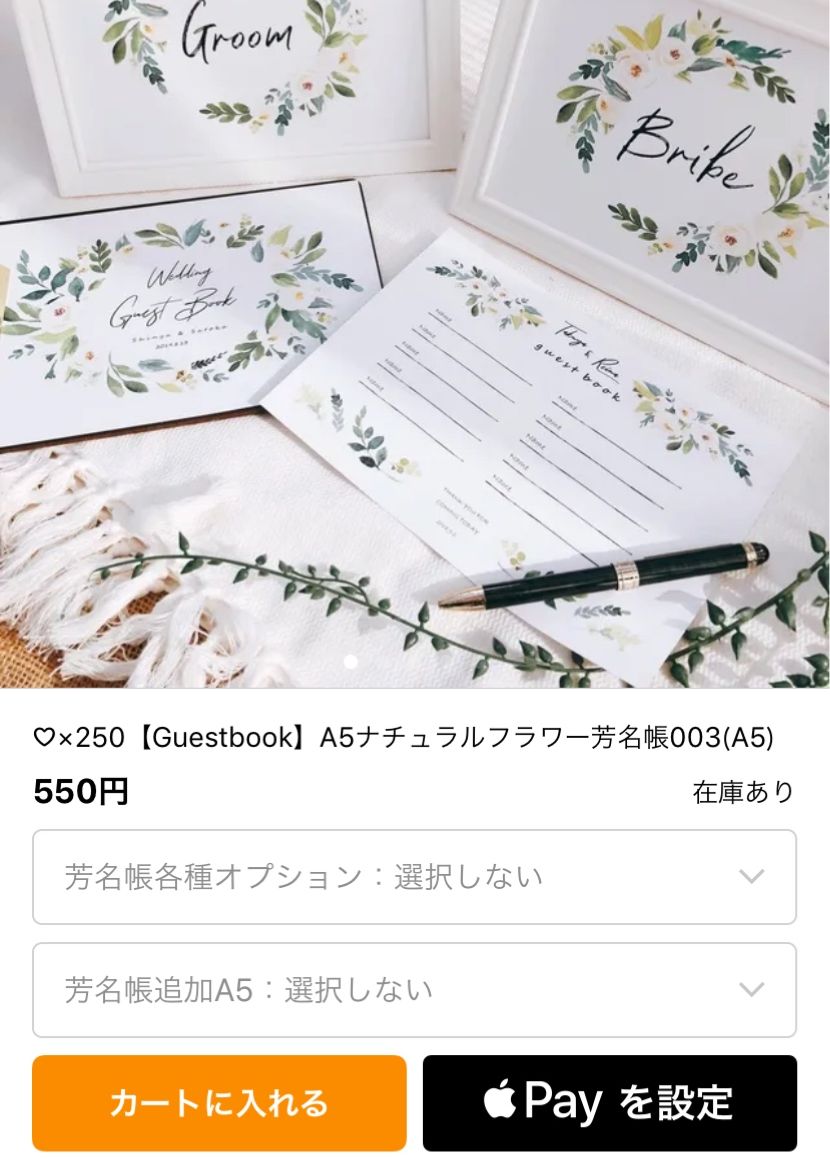This screenshot has width=830, height=1160.
Task: Expand the 芳名帳追加A5 selector
Action: (414, 990)
